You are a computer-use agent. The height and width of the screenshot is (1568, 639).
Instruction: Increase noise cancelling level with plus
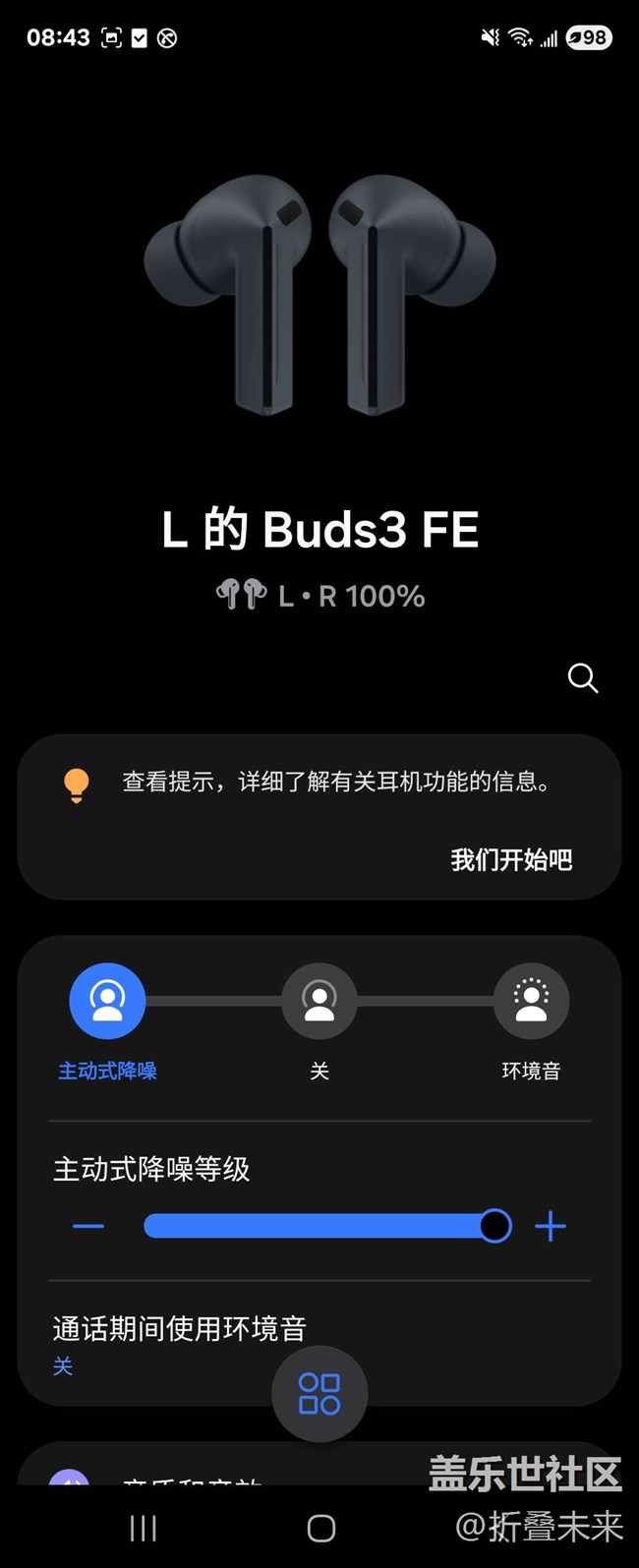pyautogui.click(x=551, y=1226)
